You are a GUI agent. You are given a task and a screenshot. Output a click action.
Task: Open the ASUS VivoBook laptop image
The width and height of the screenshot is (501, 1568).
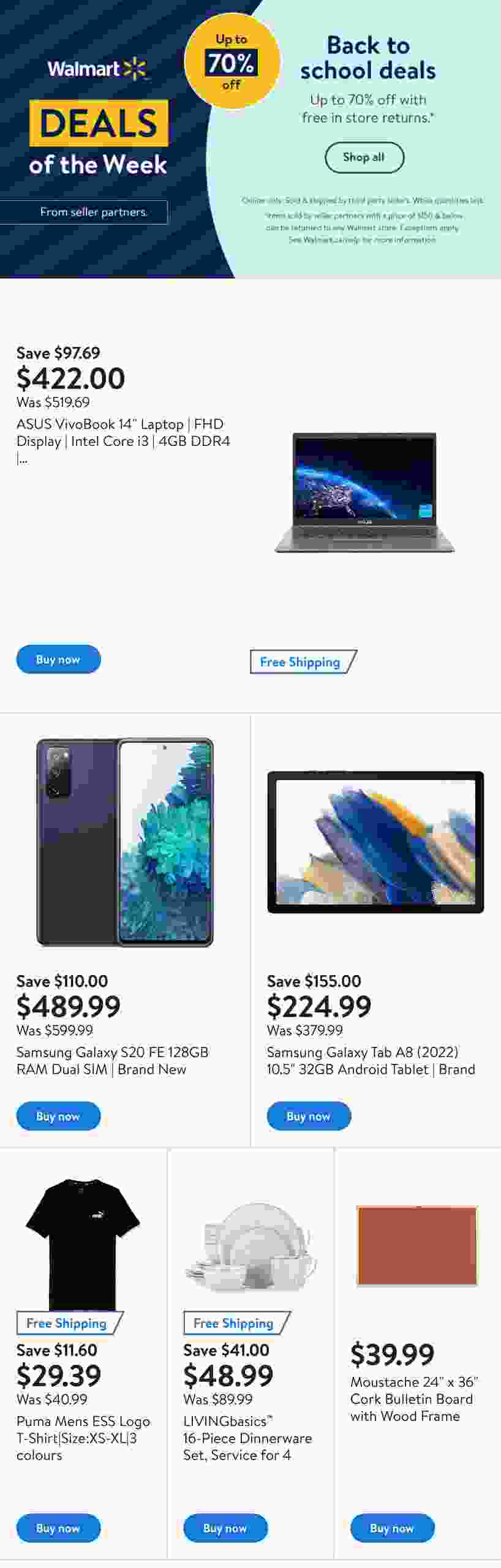tap(364, 492)
